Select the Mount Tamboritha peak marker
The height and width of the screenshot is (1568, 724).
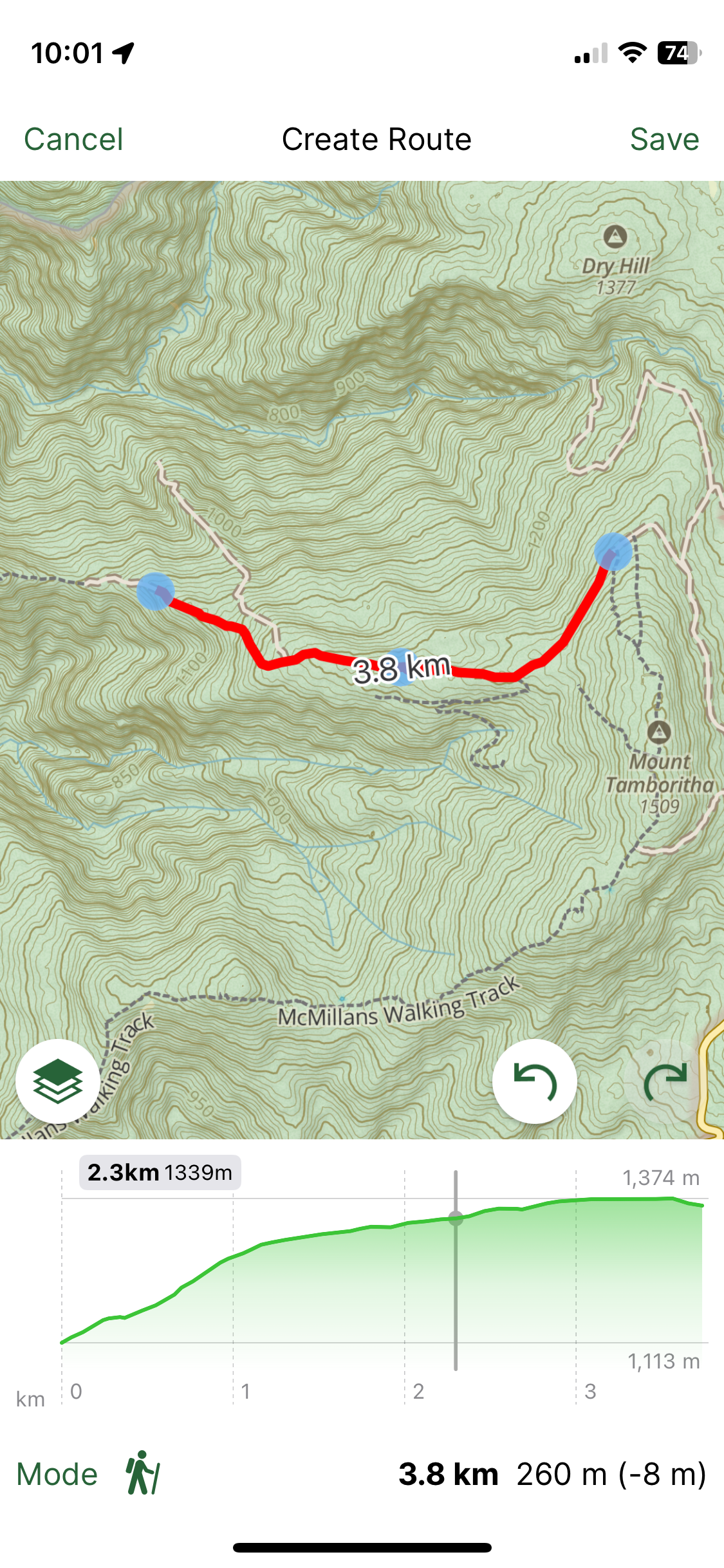click(658, 732)
